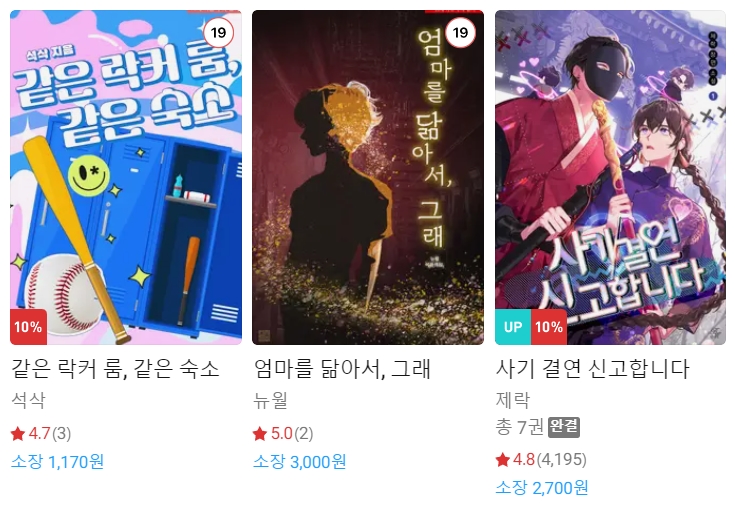The height and width of the screenshot is (518, 735).
Task: Open the 같은 락커 룸, 같은 숙소 book cover
Action: click(x=126, y=178)
